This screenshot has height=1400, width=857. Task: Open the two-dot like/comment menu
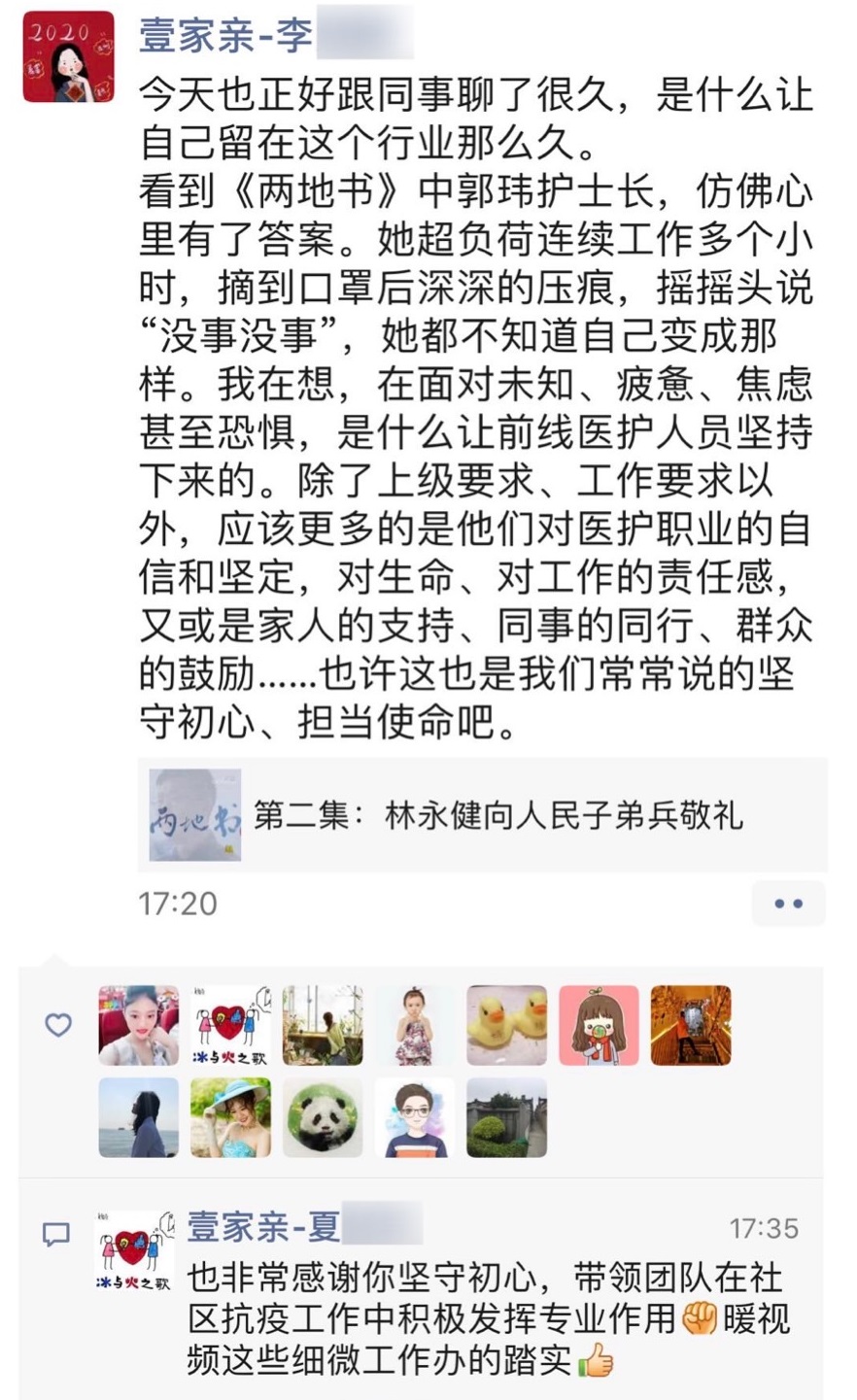pos(788,904)
